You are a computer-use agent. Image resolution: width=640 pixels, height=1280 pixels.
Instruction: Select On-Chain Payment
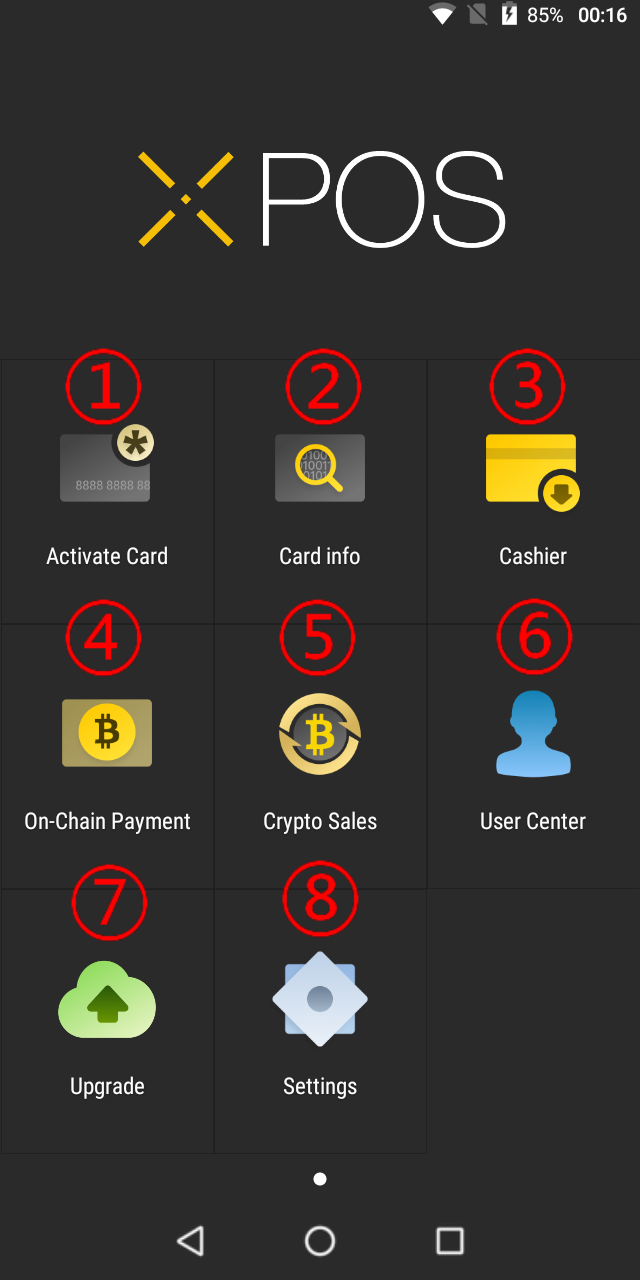(x=107, y=757)
